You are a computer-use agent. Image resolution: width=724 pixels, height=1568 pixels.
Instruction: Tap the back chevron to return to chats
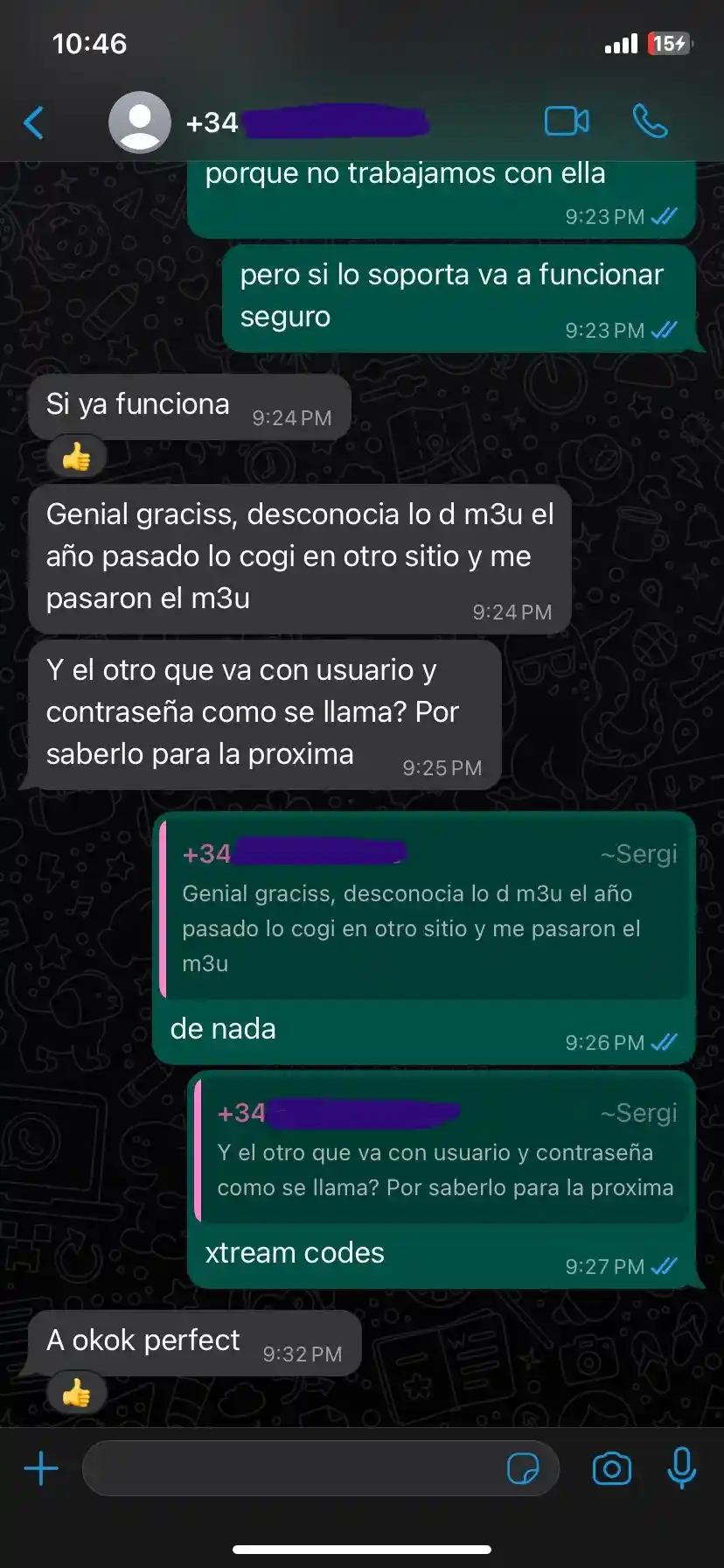pos(33,122)
